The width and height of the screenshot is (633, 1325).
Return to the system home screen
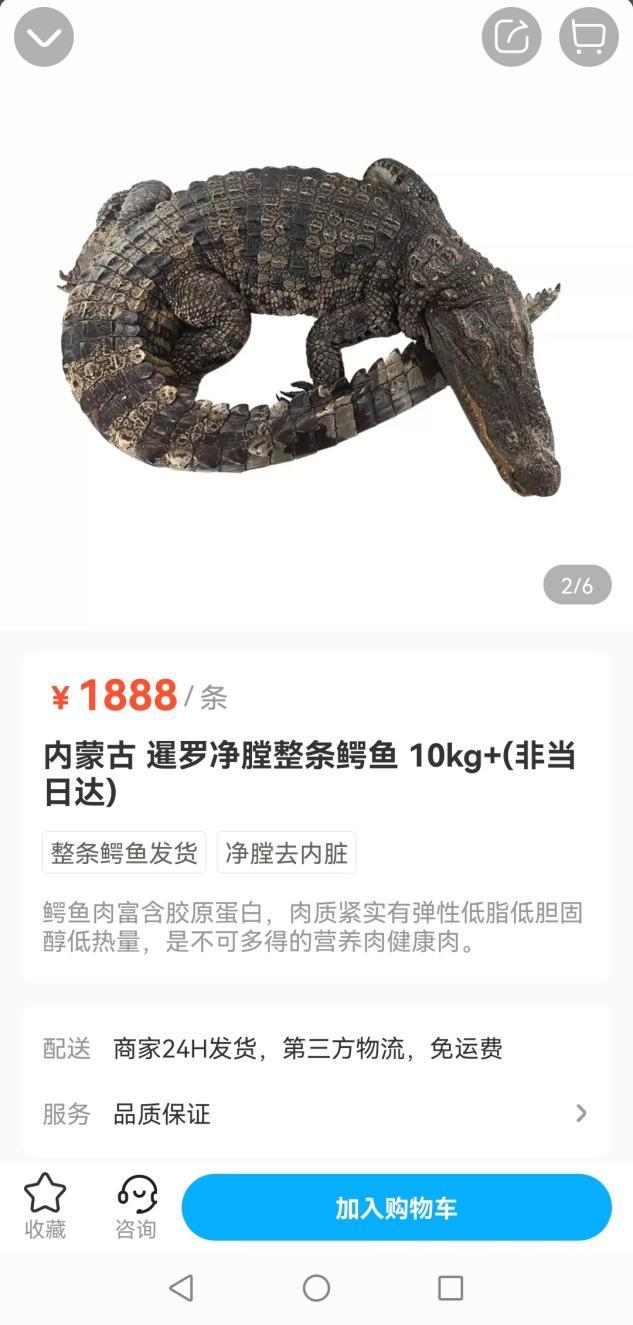(x=316, y=1288)
